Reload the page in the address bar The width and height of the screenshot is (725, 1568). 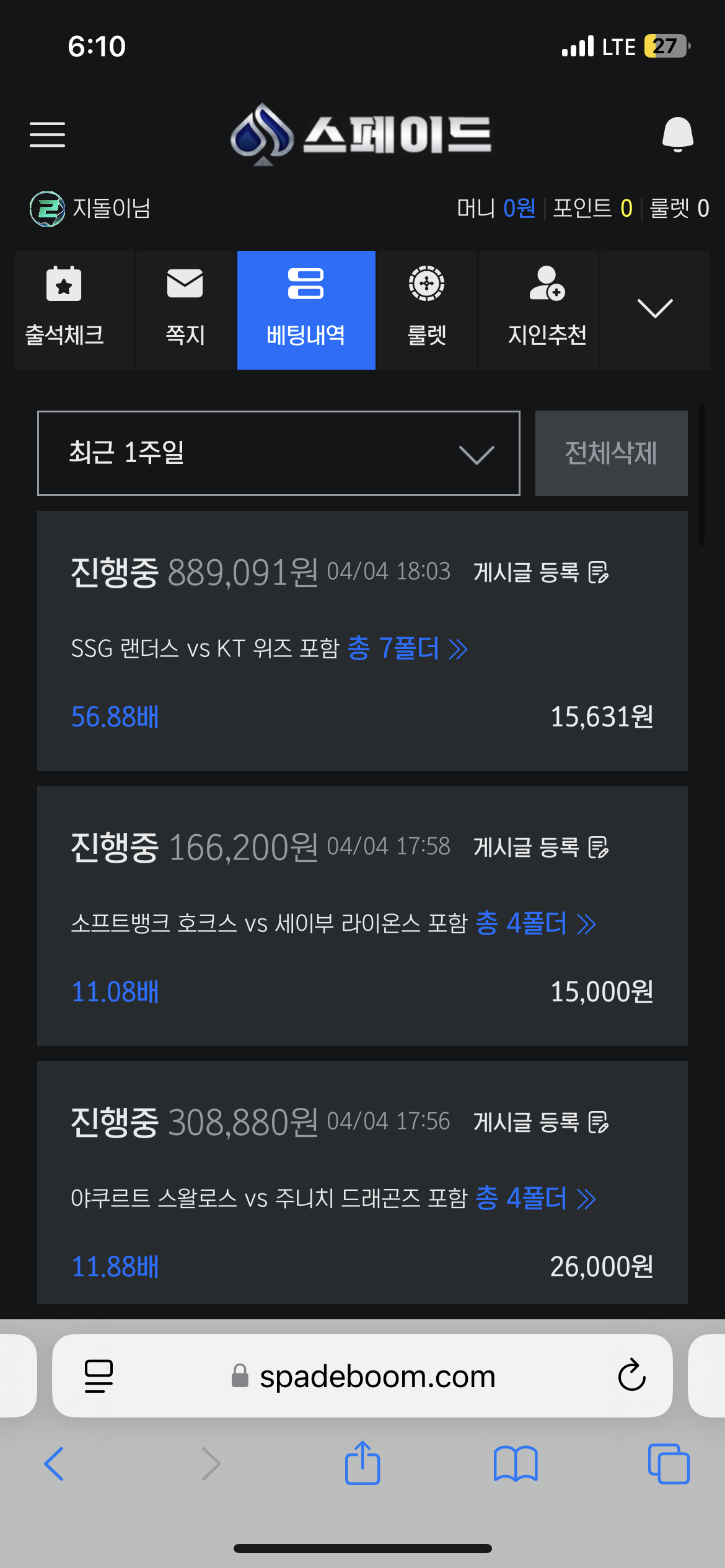(631, 1375)
